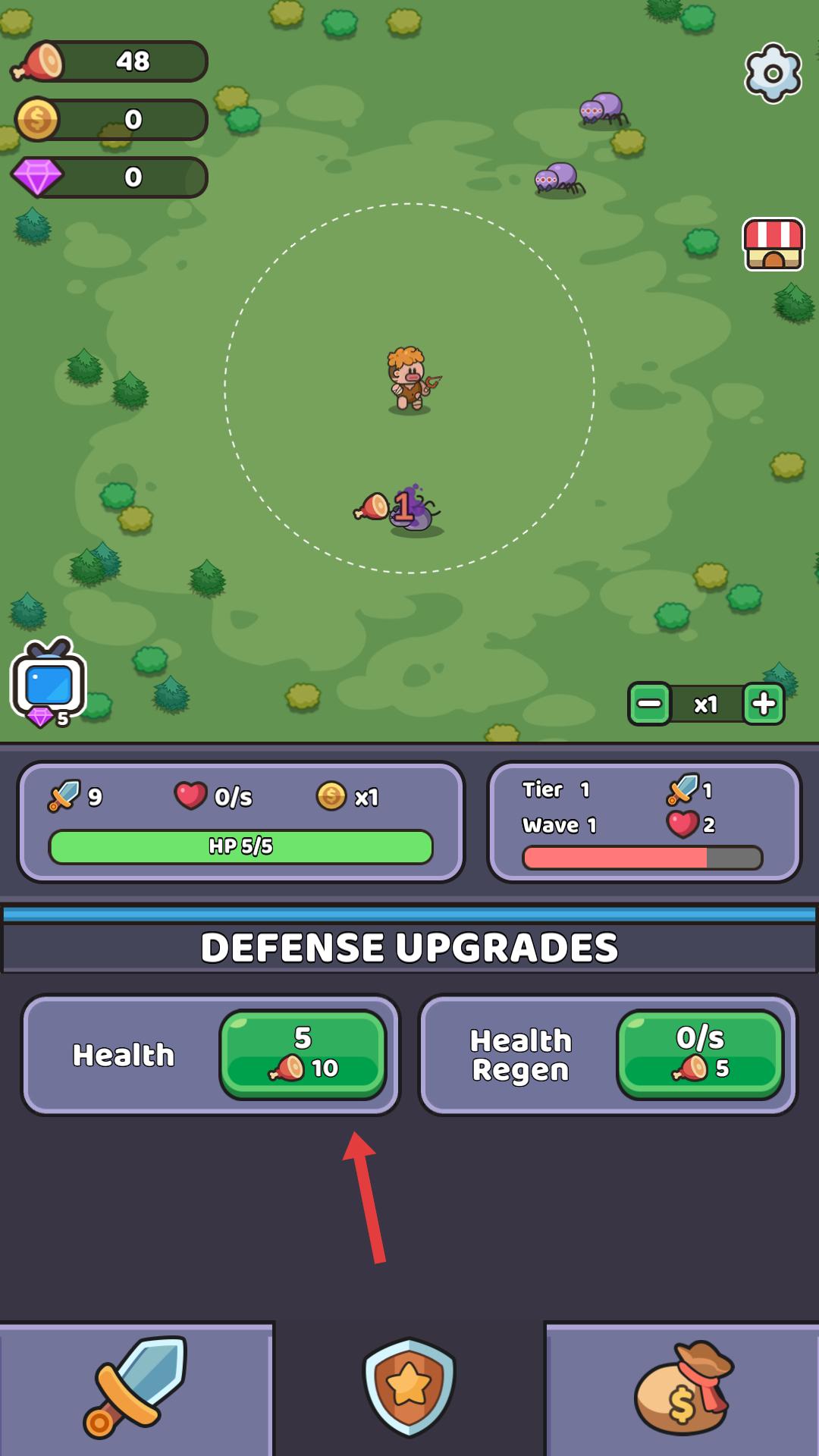
Task: Increase game speed with plus button
Action: point(764,704)
